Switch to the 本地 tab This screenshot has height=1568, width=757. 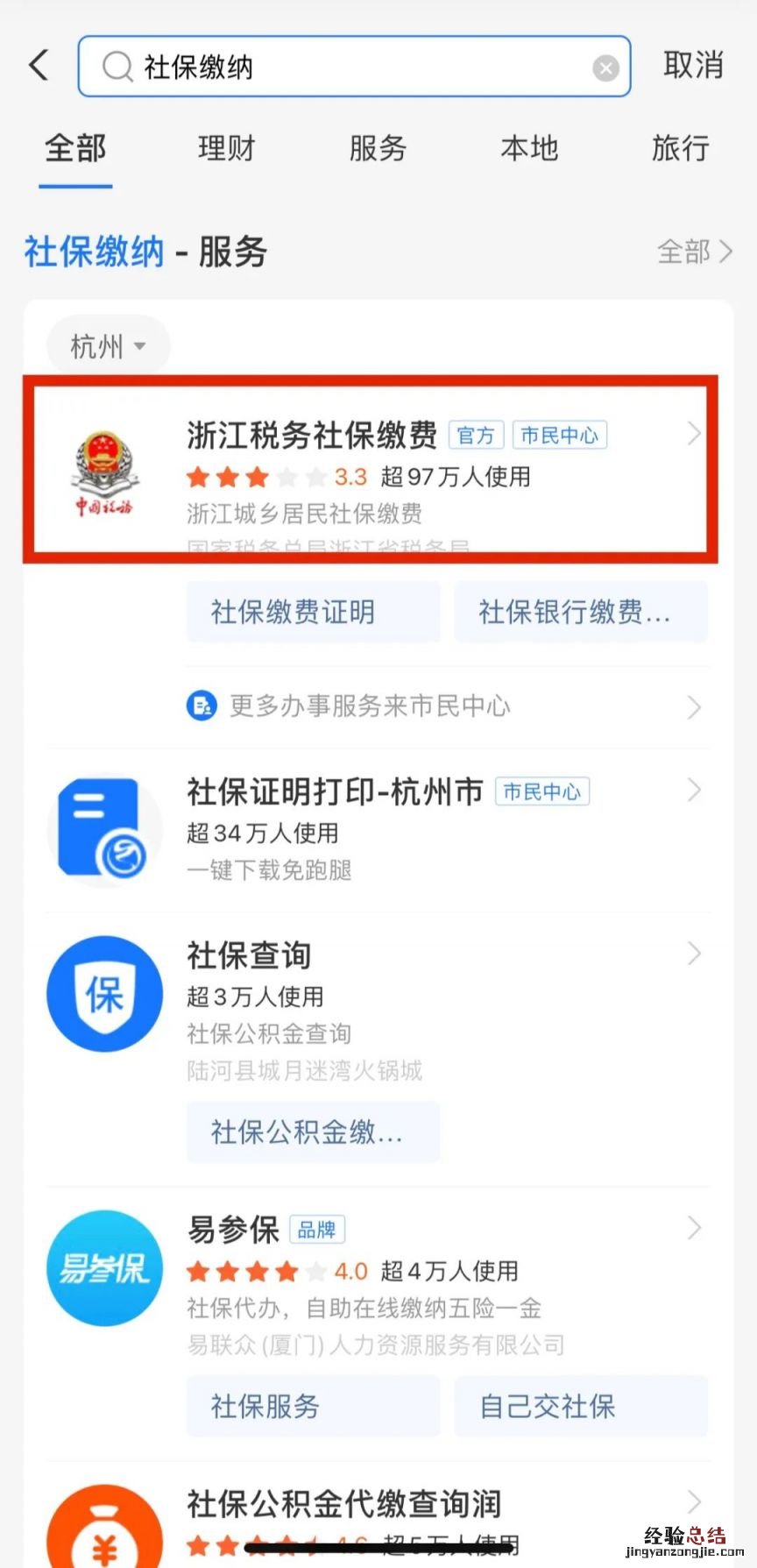pos(529,148)
